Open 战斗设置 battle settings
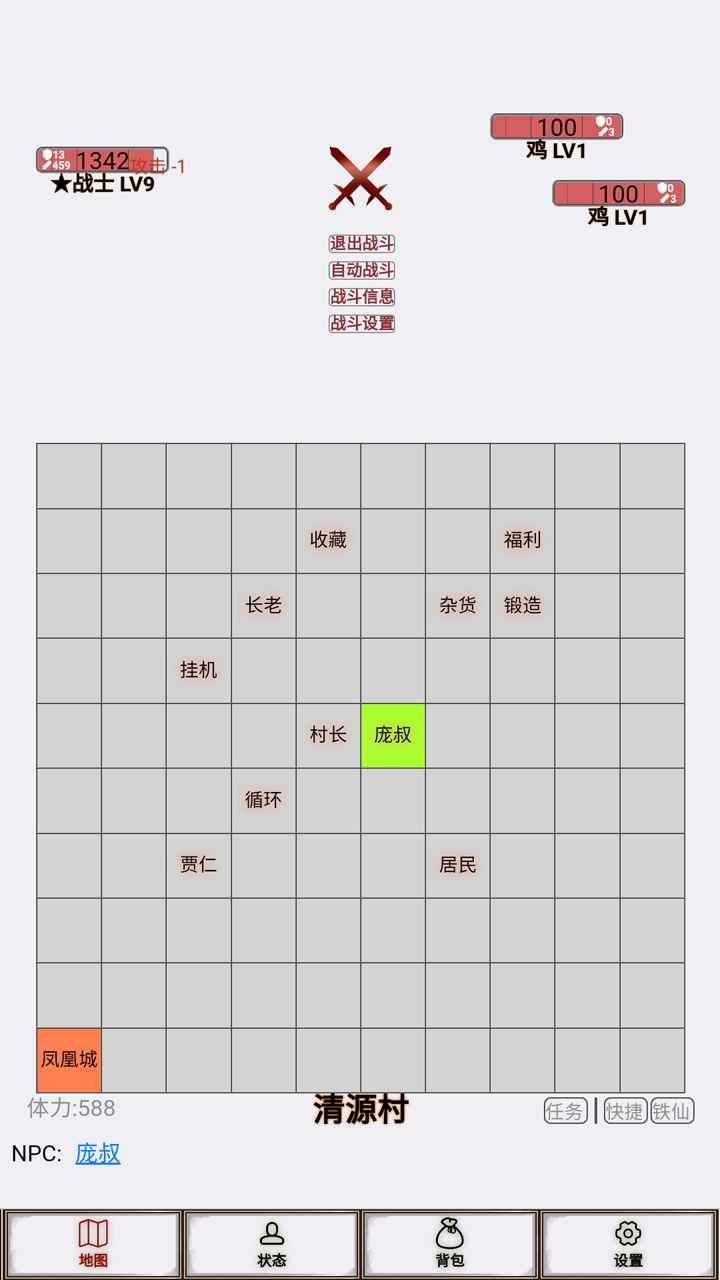The height and width of the screenshot is (1280, 720). point(362,323)
